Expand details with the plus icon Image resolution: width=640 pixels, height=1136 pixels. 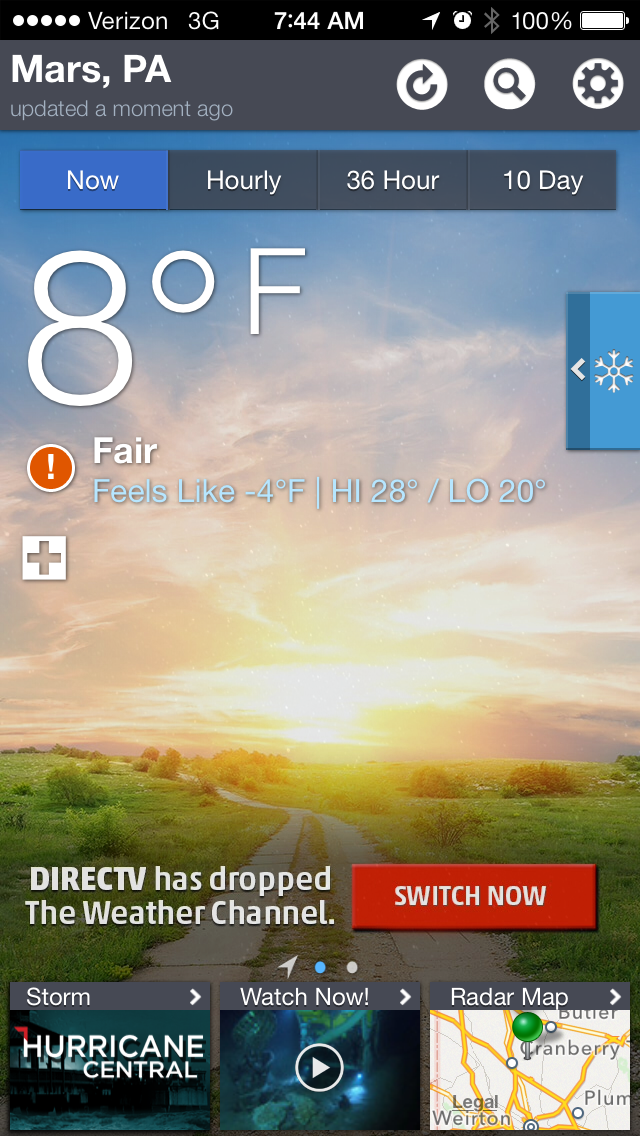45,558
